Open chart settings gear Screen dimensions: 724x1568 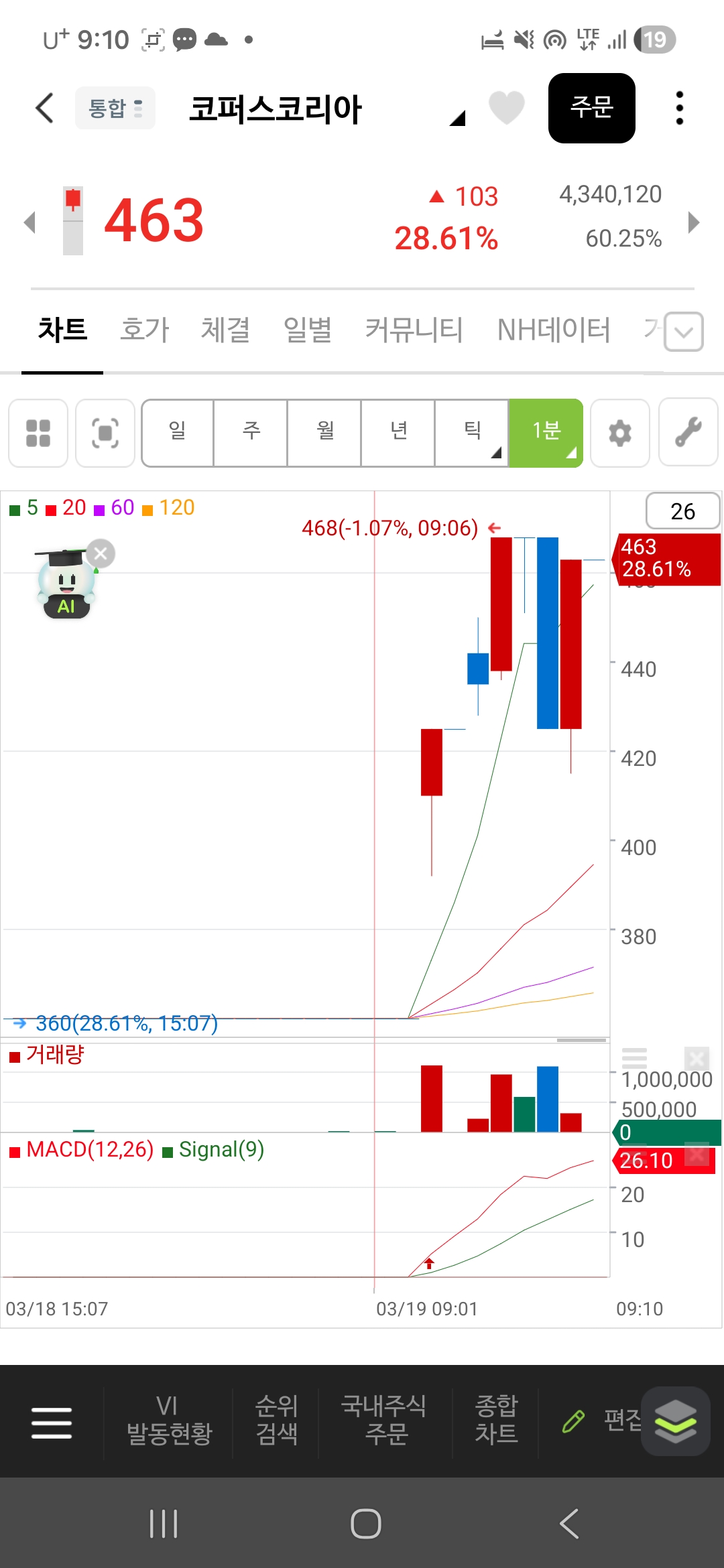click(620, 433)
